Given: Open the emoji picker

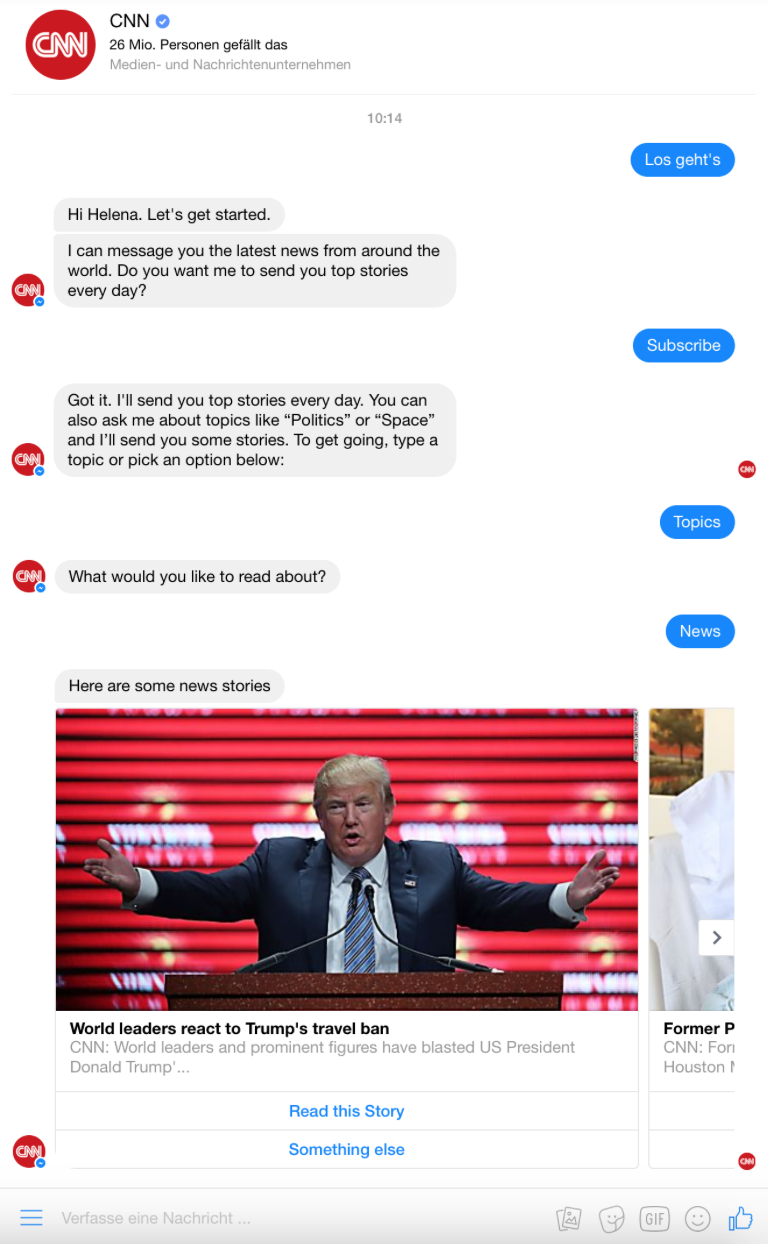Looking at the screenshot, I should [698, 1218].
